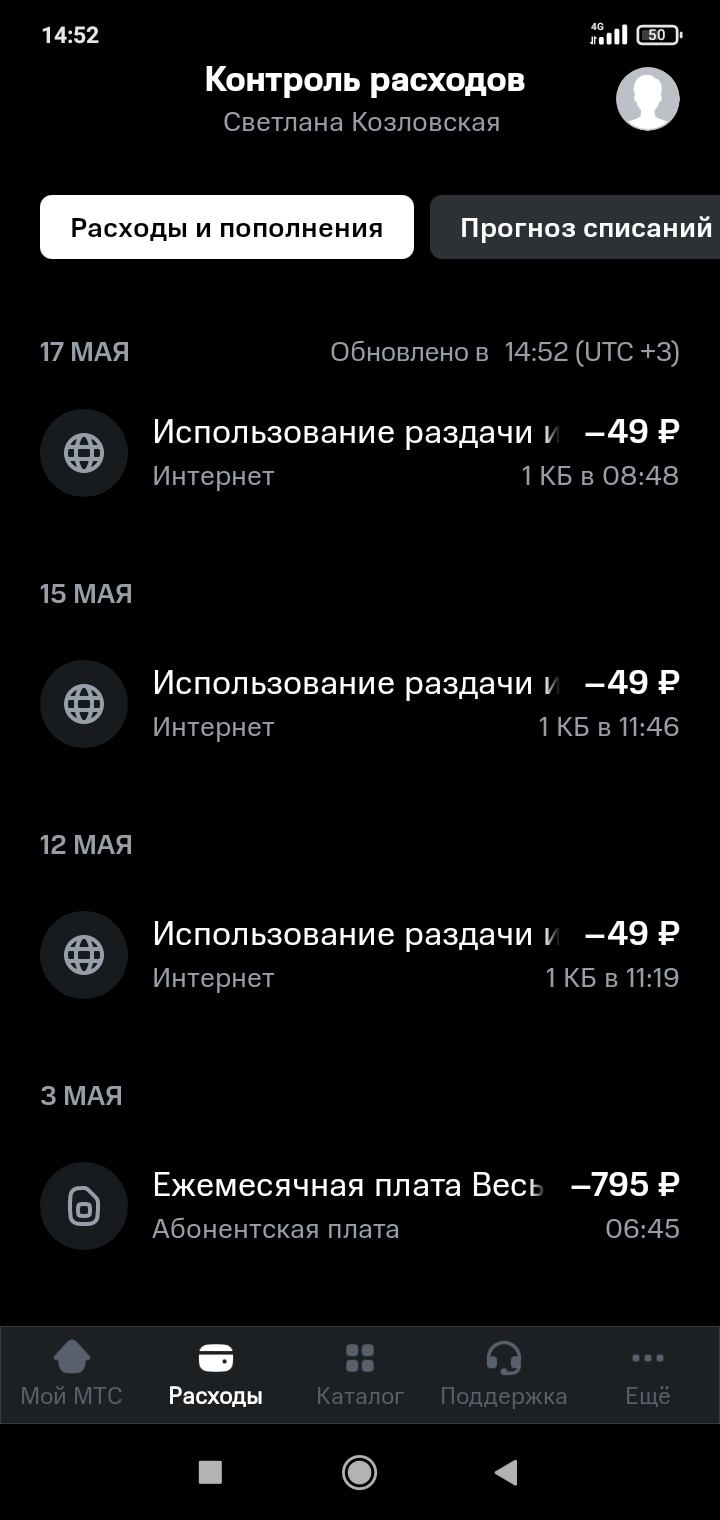The width and height of the screenshot is (720, 1520).
Task: Select the Расходы и пополнения tab
Action: tap(227, 228)
